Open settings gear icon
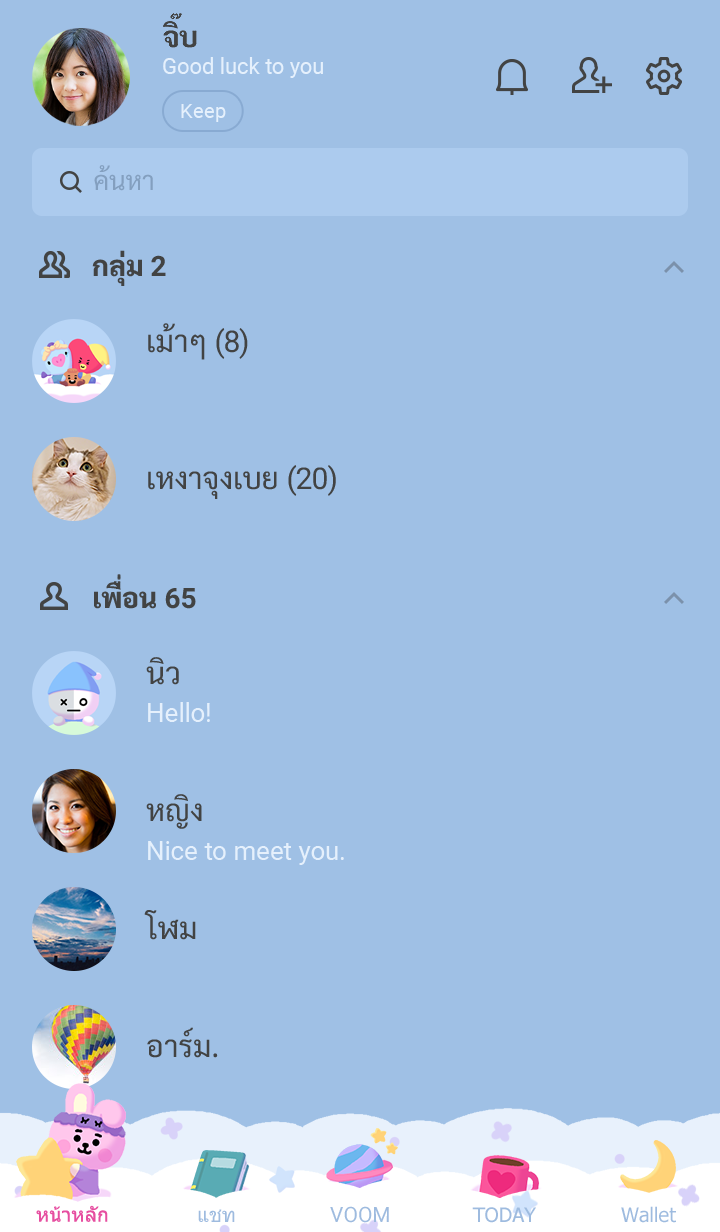 tap(664, 77)
